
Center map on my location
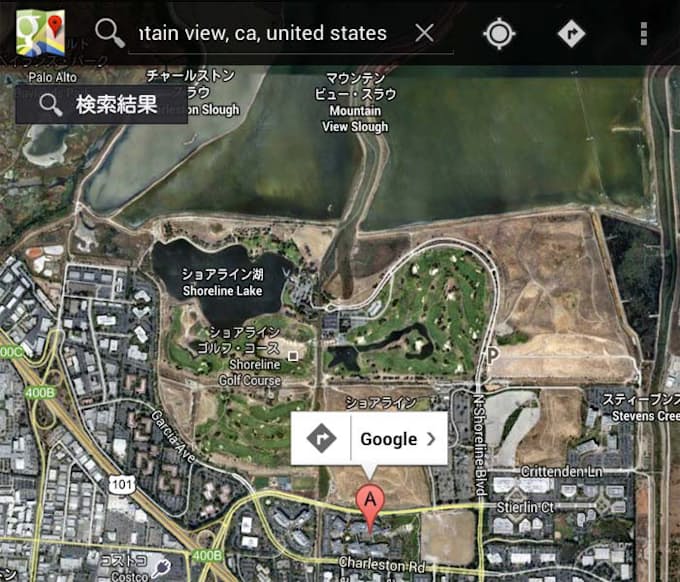pos(498,34)
